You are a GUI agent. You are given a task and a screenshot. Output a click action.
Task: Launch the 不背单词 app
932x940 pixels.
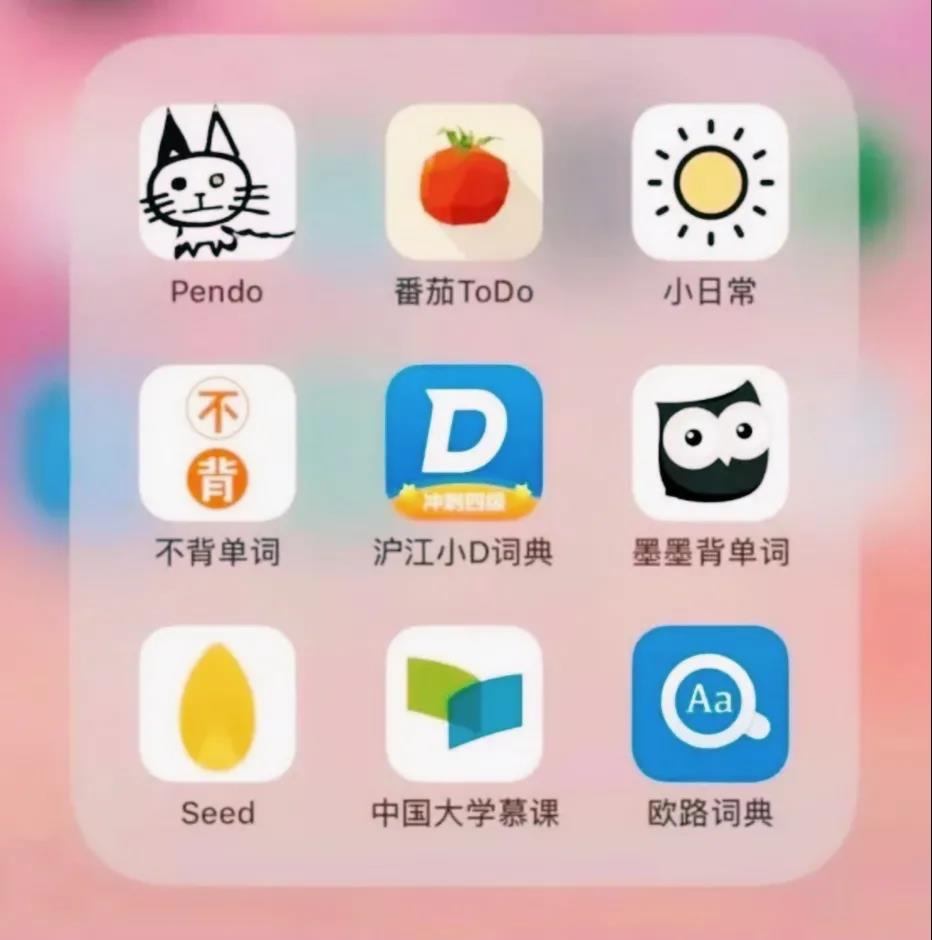(217, 443)
